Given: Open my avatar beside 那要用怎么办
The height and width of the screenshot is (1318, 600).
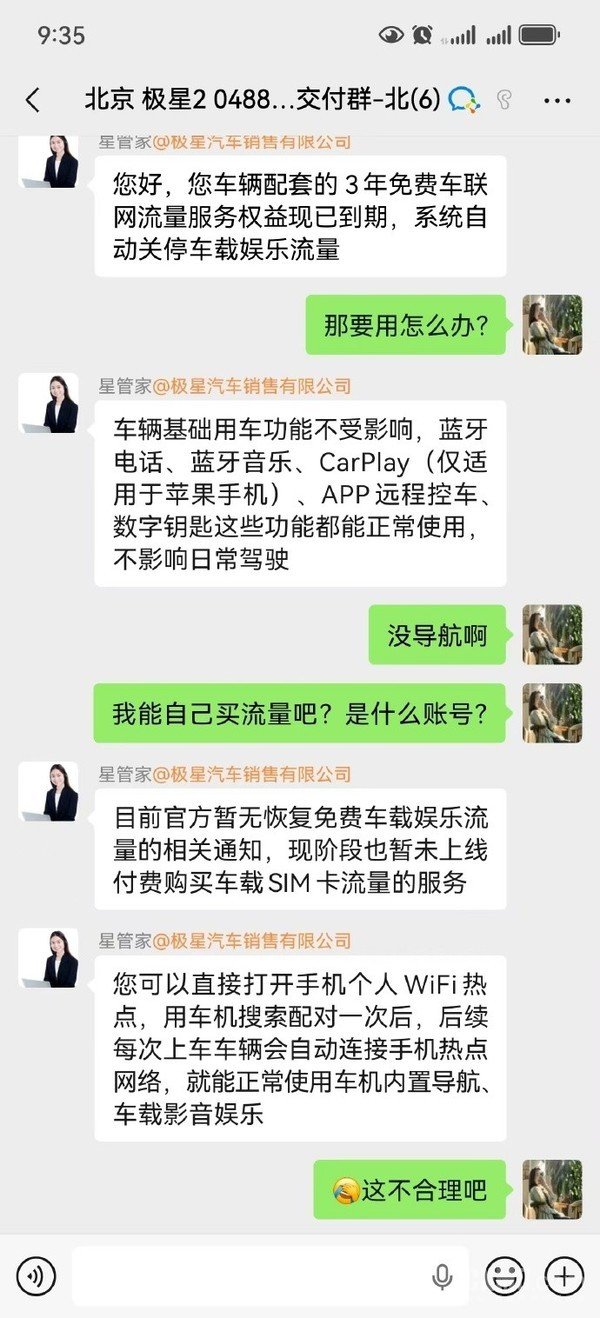Looking at the screenshot, I should point(552,325).
